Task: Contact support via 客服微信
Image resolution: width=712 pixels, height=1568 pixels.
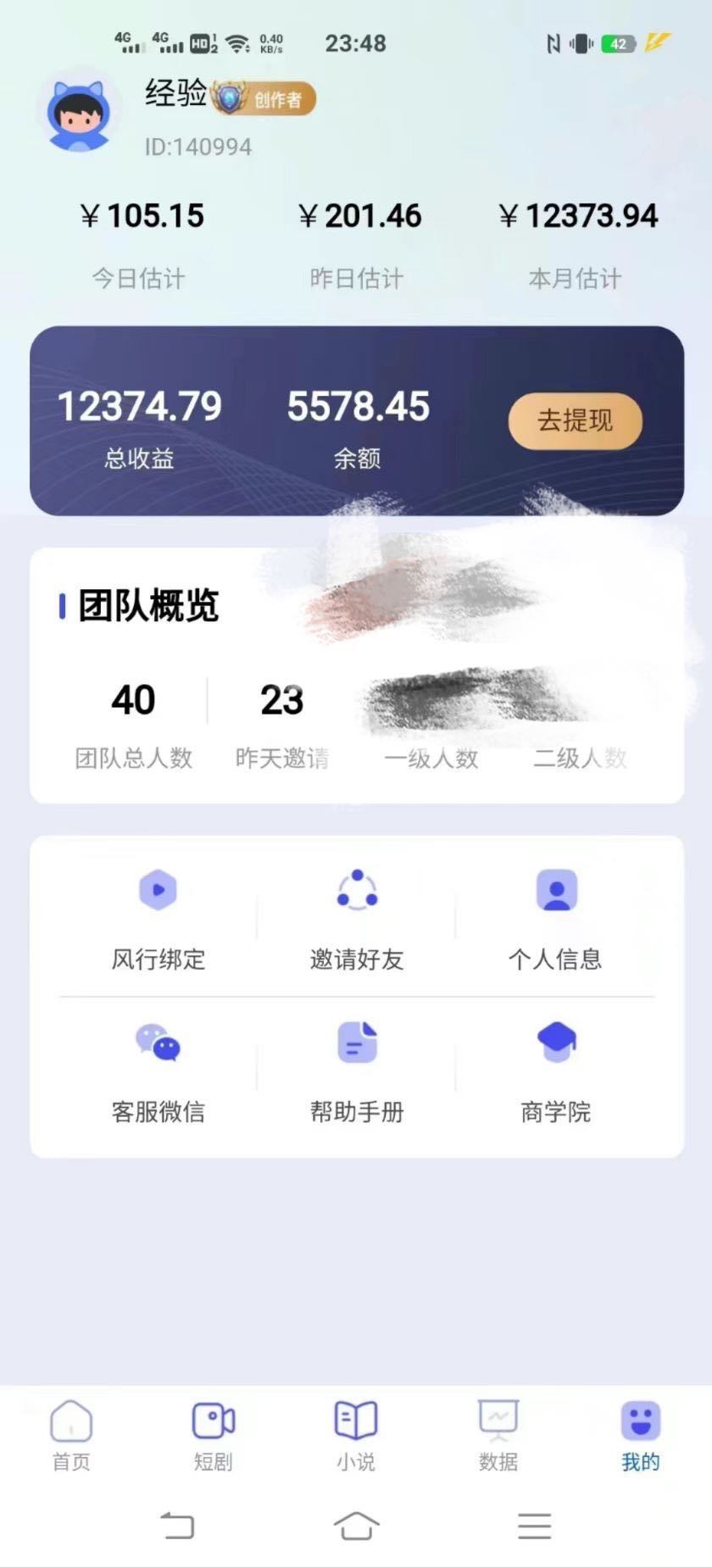Action: (159, 1072)
